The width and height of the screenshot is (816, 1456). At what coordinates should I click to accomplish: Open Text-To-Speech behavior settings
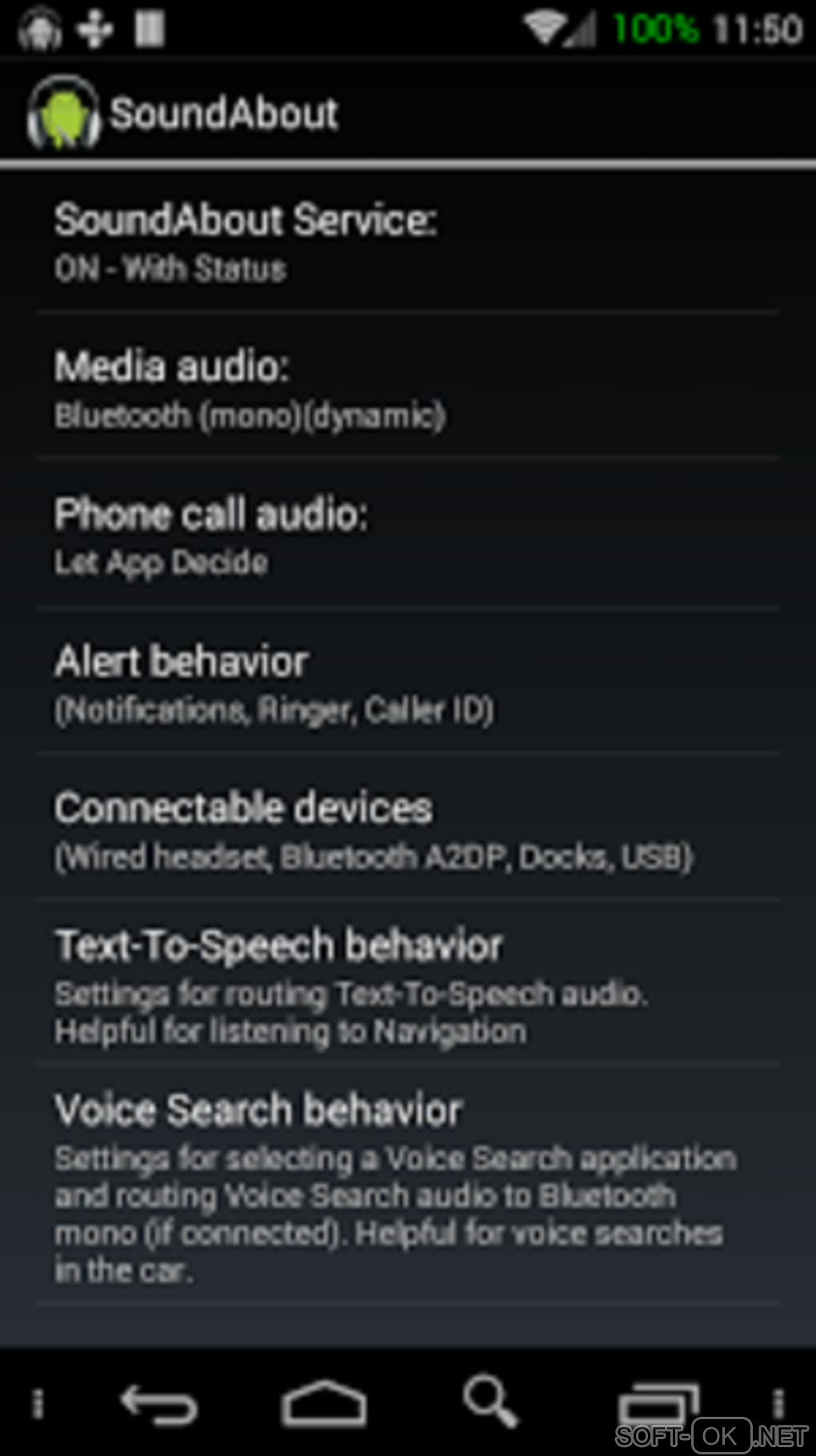tap(407, 985)
